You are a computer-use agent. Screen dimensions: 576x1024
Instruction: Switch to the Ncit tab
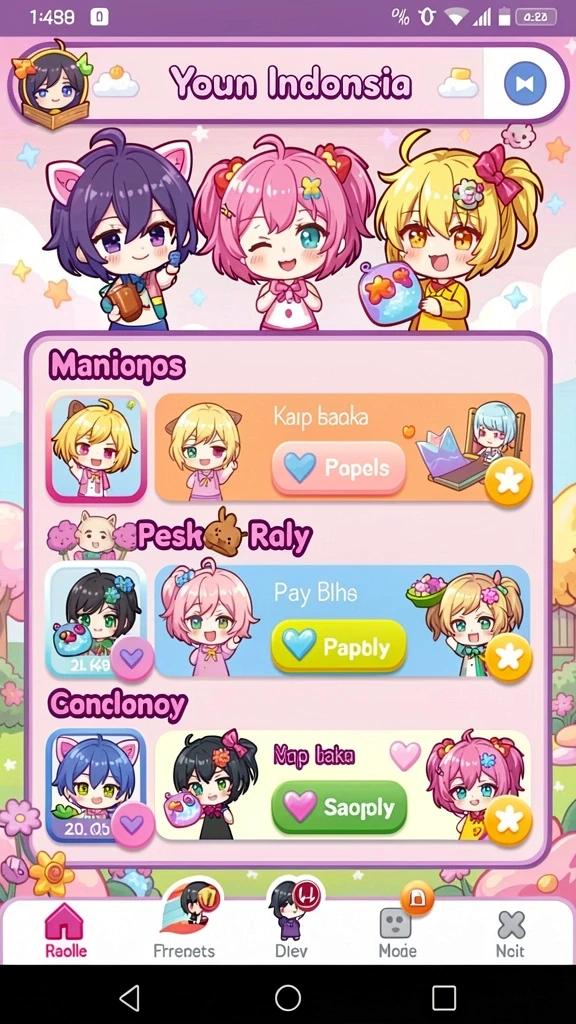(510, 934)
